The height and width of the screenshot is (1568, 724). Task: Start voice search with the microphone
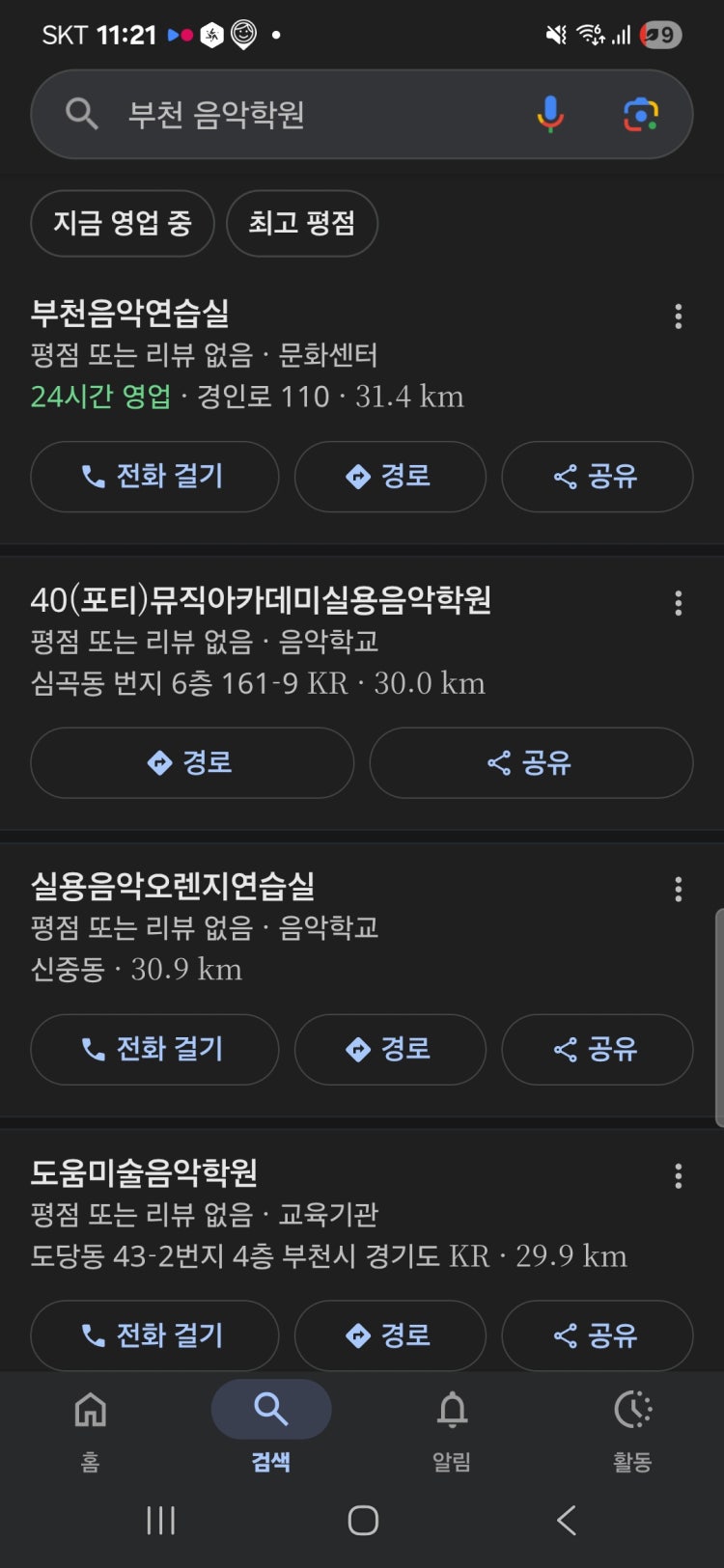(550, 115)
